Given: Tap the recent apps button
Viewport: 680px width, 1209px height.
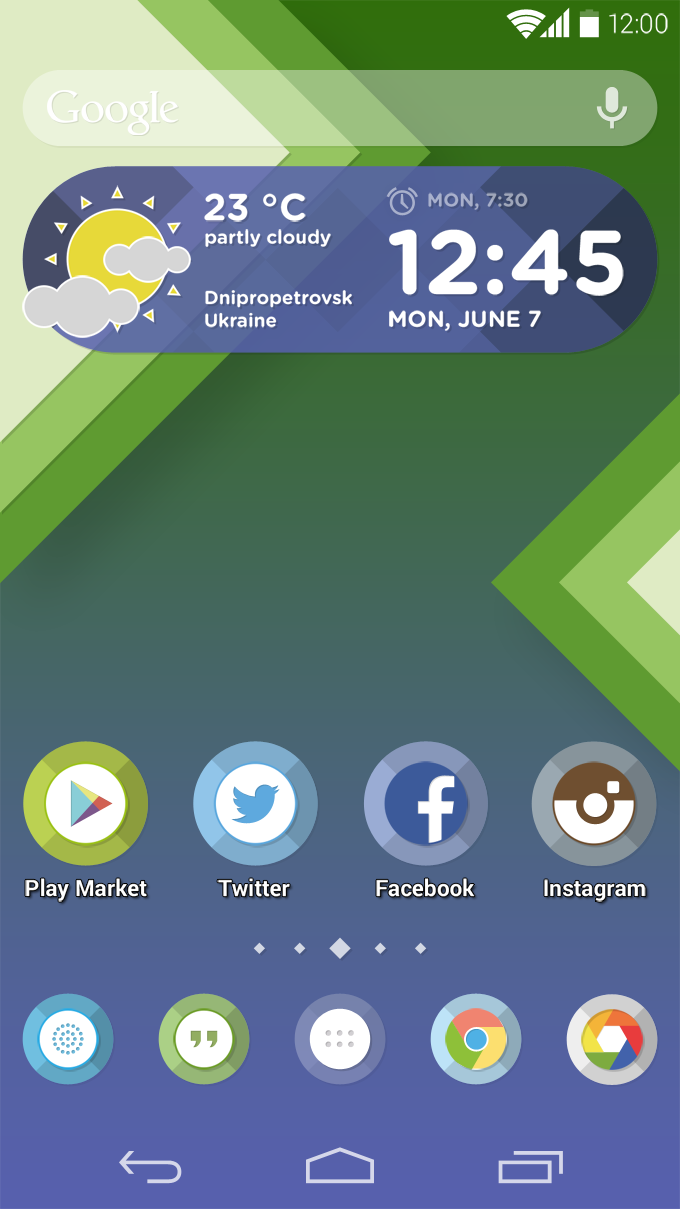Looking at the screenshot, I should (530, 1166).
